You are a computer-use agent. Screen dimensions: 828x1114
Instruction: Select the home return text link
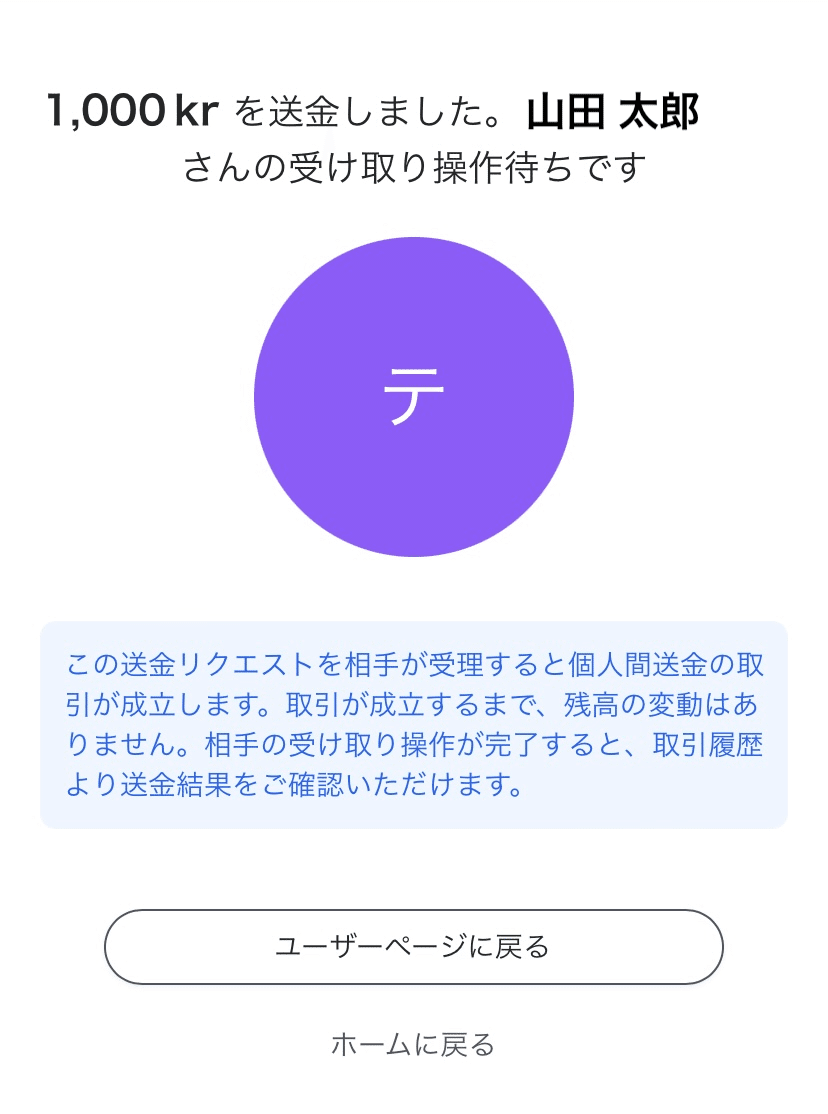tap(412, 1046)
